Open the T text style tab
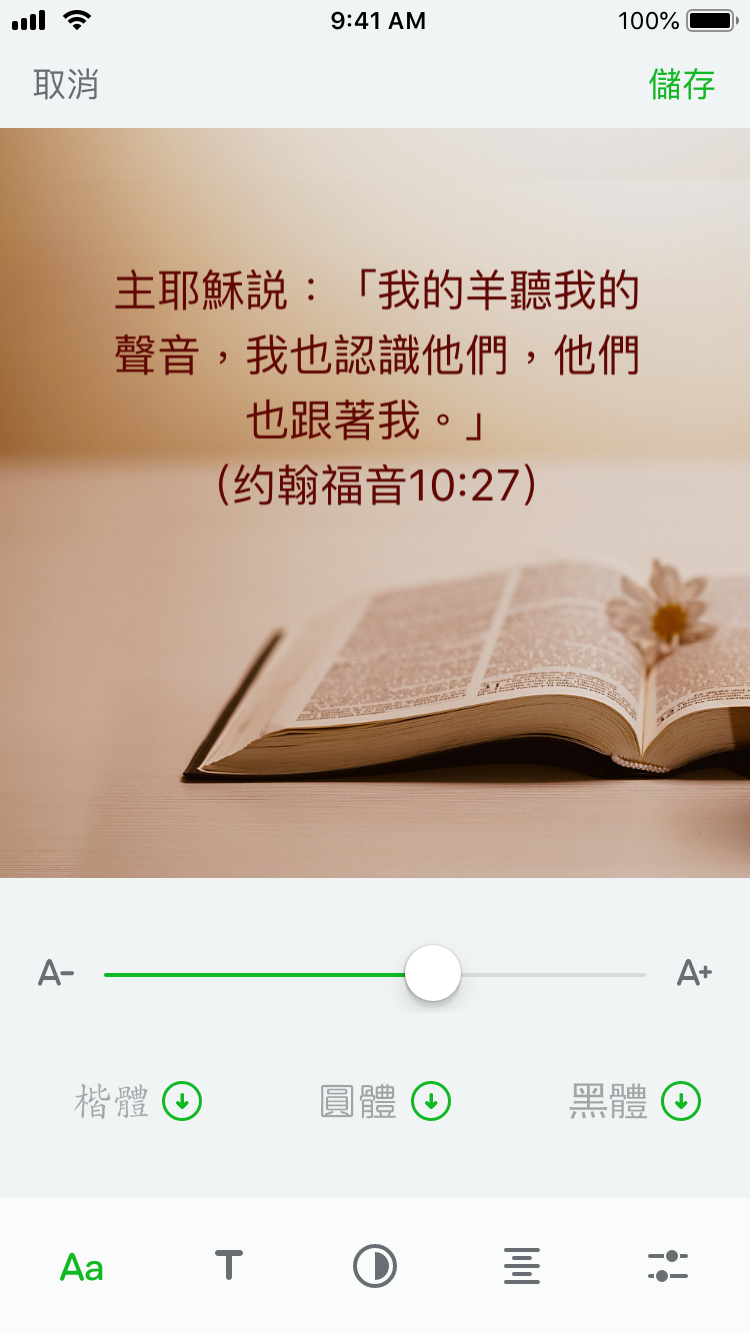The height and width of the screenshot is (1334, 750). pyautogui.click(x=229, y=1266)
